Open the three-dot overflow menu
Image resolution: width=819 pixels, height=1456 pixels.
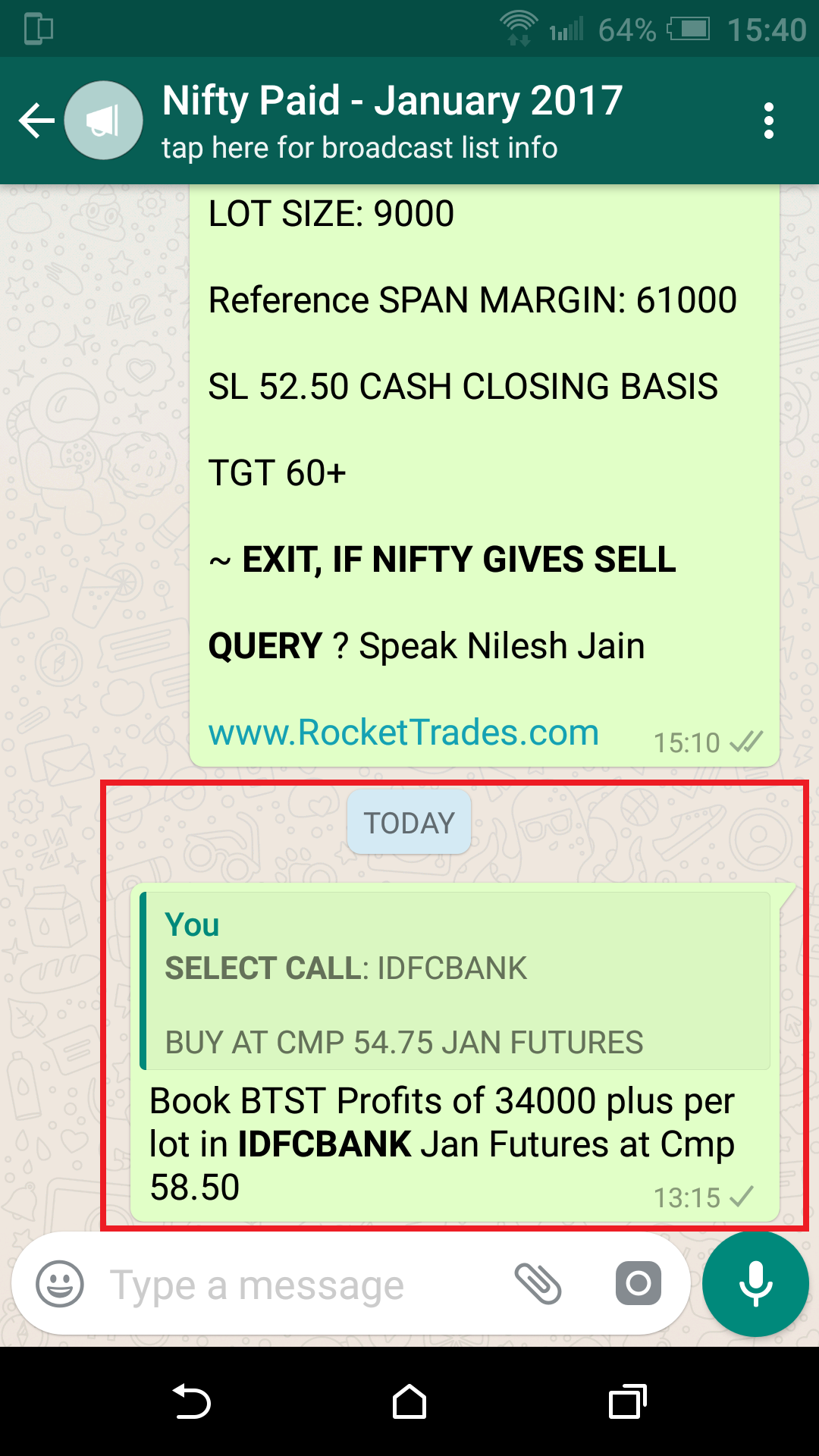[x=768, y=121]
